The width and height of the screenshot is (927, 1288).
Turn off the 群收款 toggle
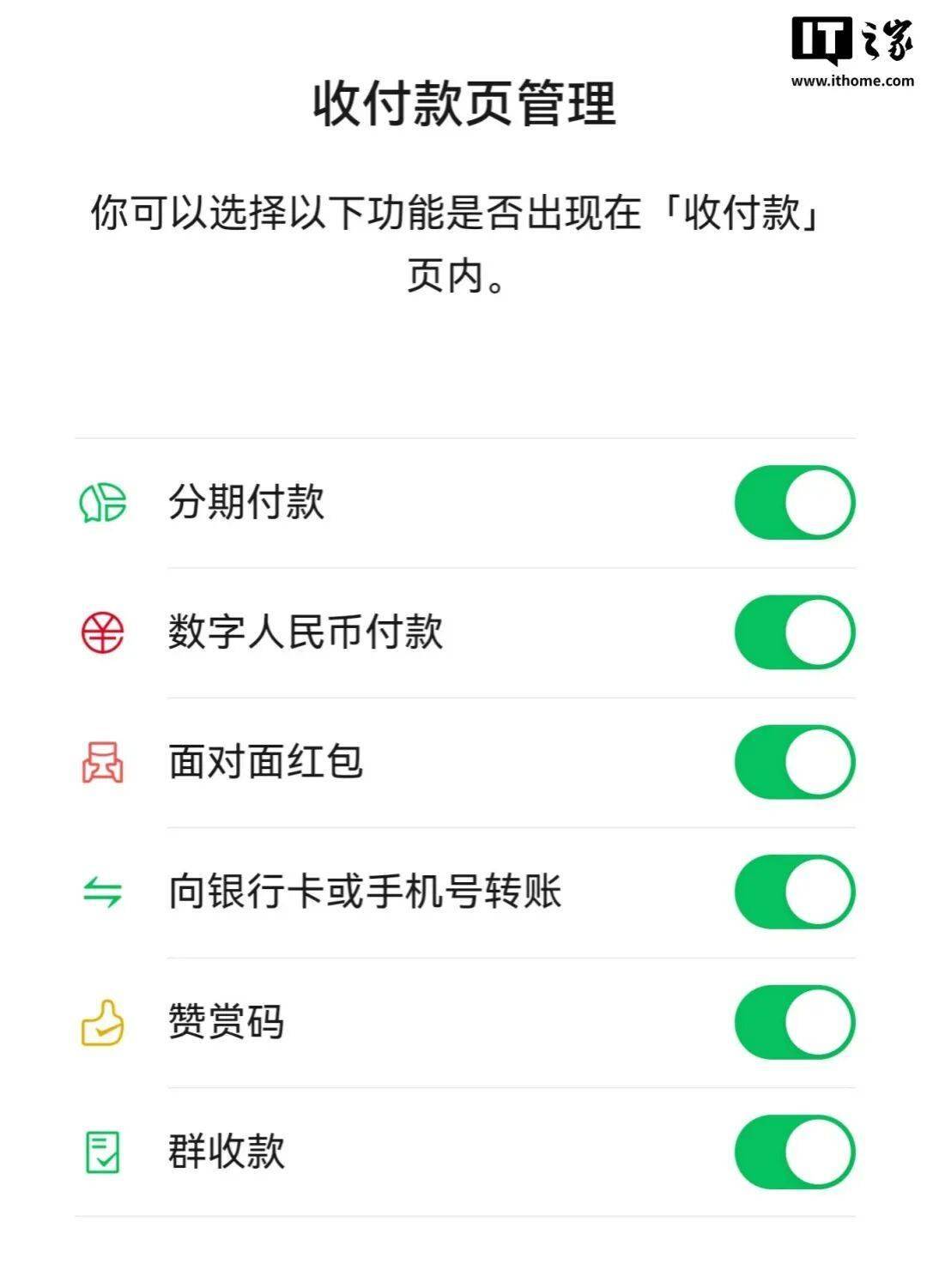pos(794,1152)
